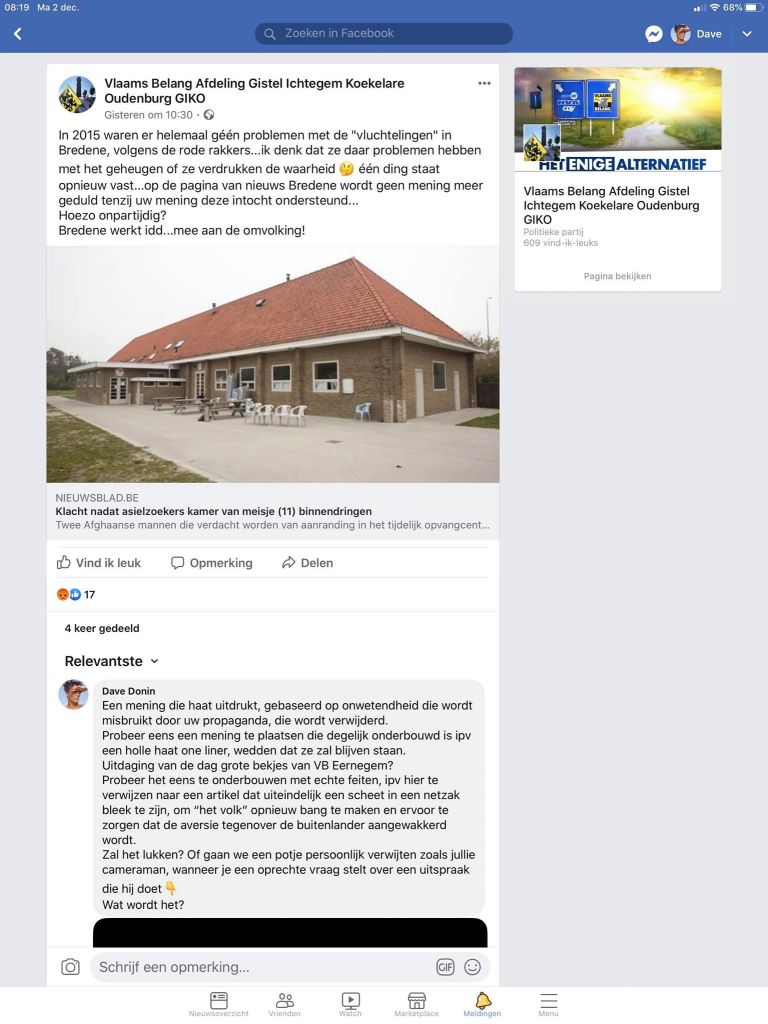This screenshot has height=1024, width=768.
Task: Go back with the top-left arrow
Action: [17, 34]
